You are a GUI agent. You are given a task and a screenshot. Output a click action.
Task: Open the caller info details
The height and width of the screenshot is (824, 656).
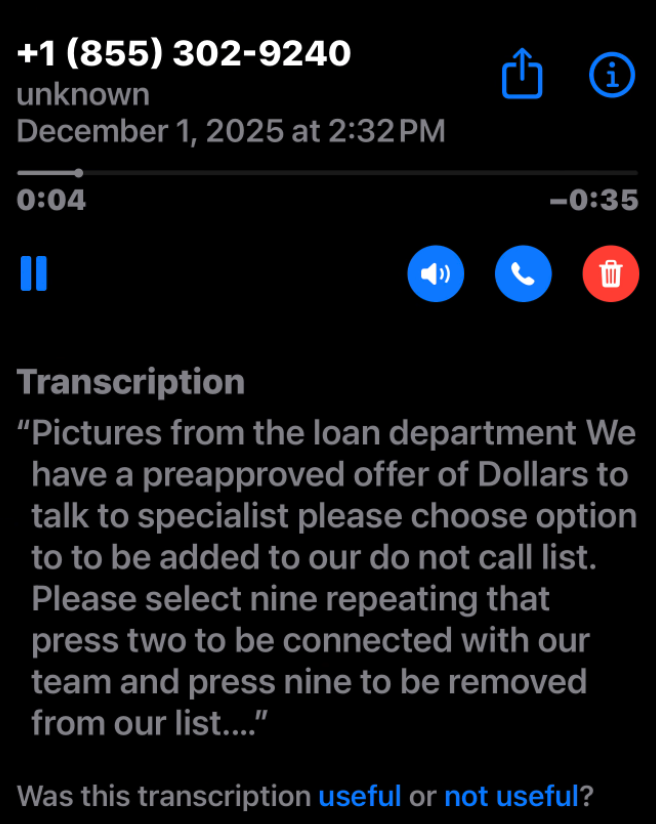612,75
